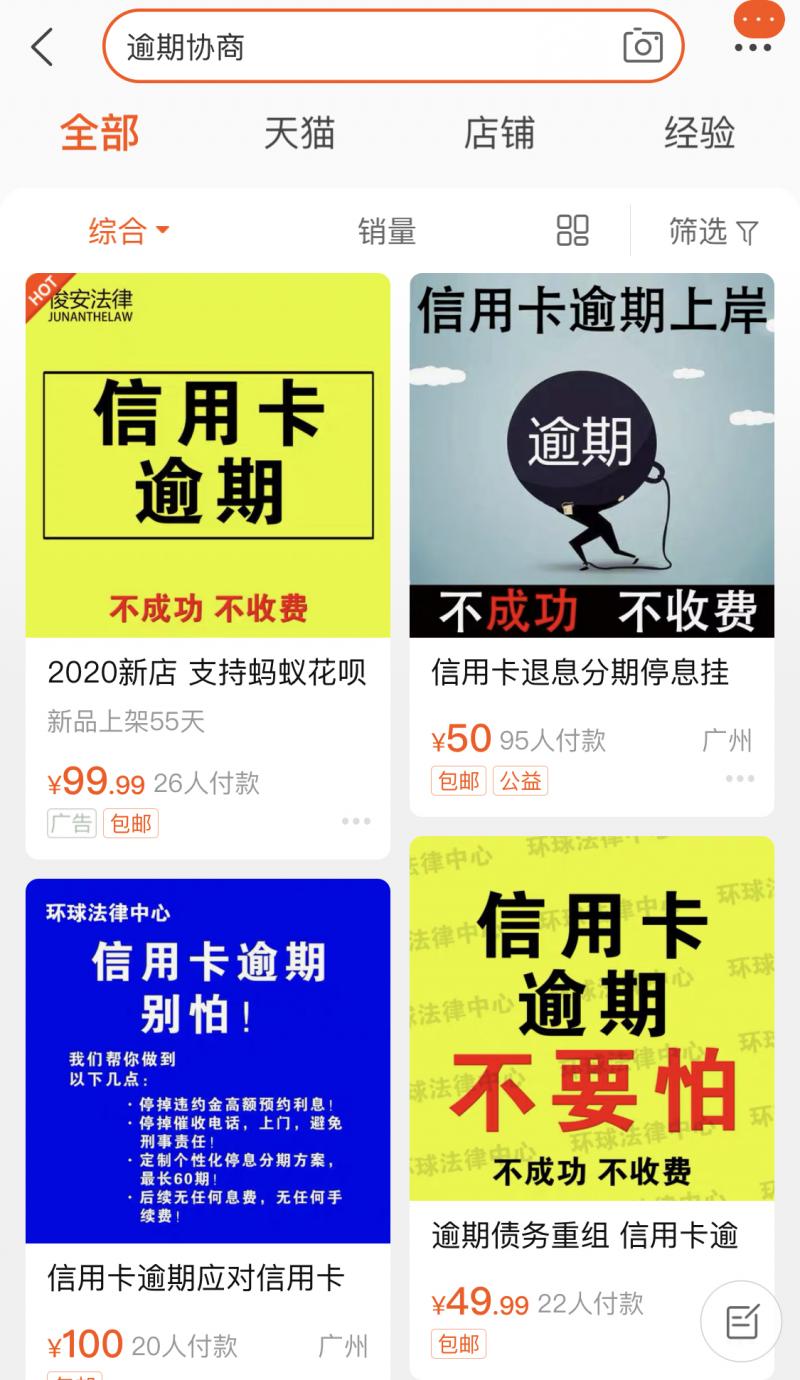Tap the 包邮 tag under the ¥49.99 item
Screen dimensions: 800x1380
coord(457,1346)
